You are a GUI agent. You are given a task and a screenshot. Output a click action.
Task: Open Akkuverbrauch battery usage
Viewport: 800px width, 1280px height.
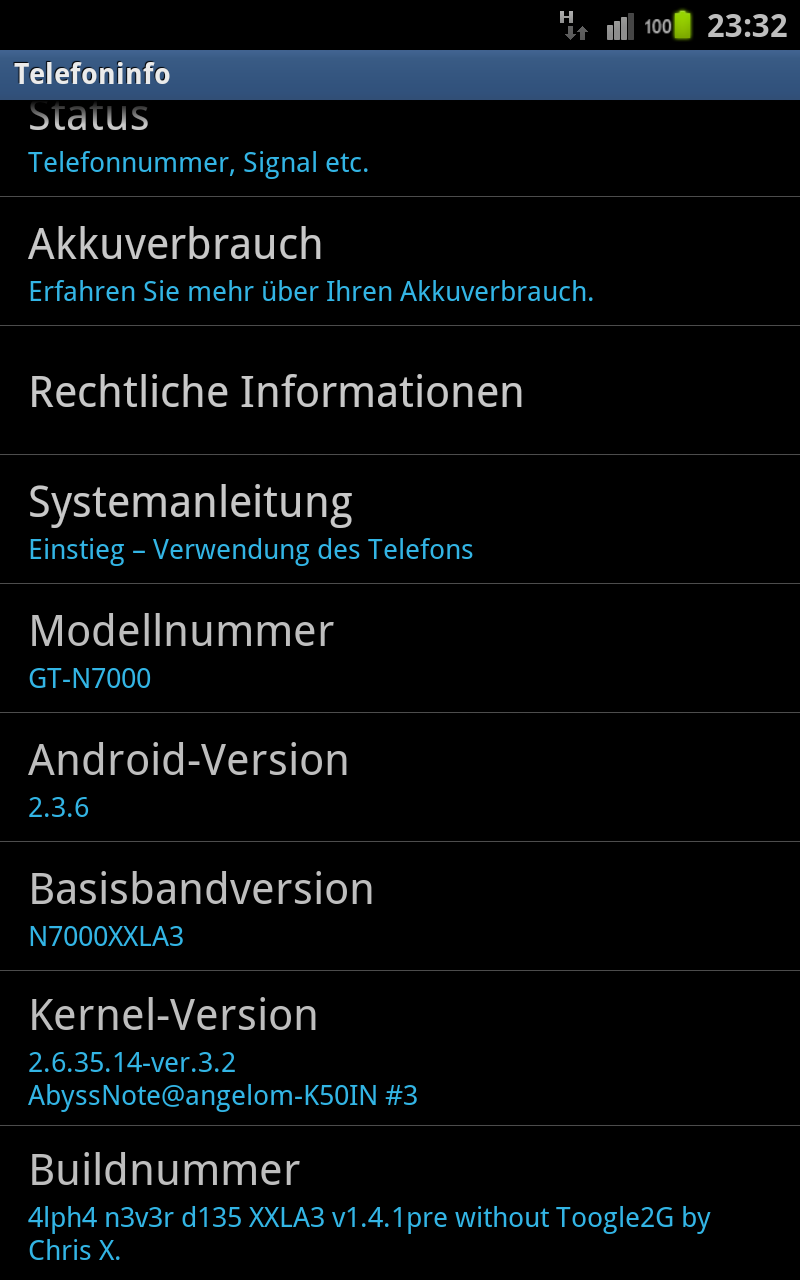coord(400,261)
